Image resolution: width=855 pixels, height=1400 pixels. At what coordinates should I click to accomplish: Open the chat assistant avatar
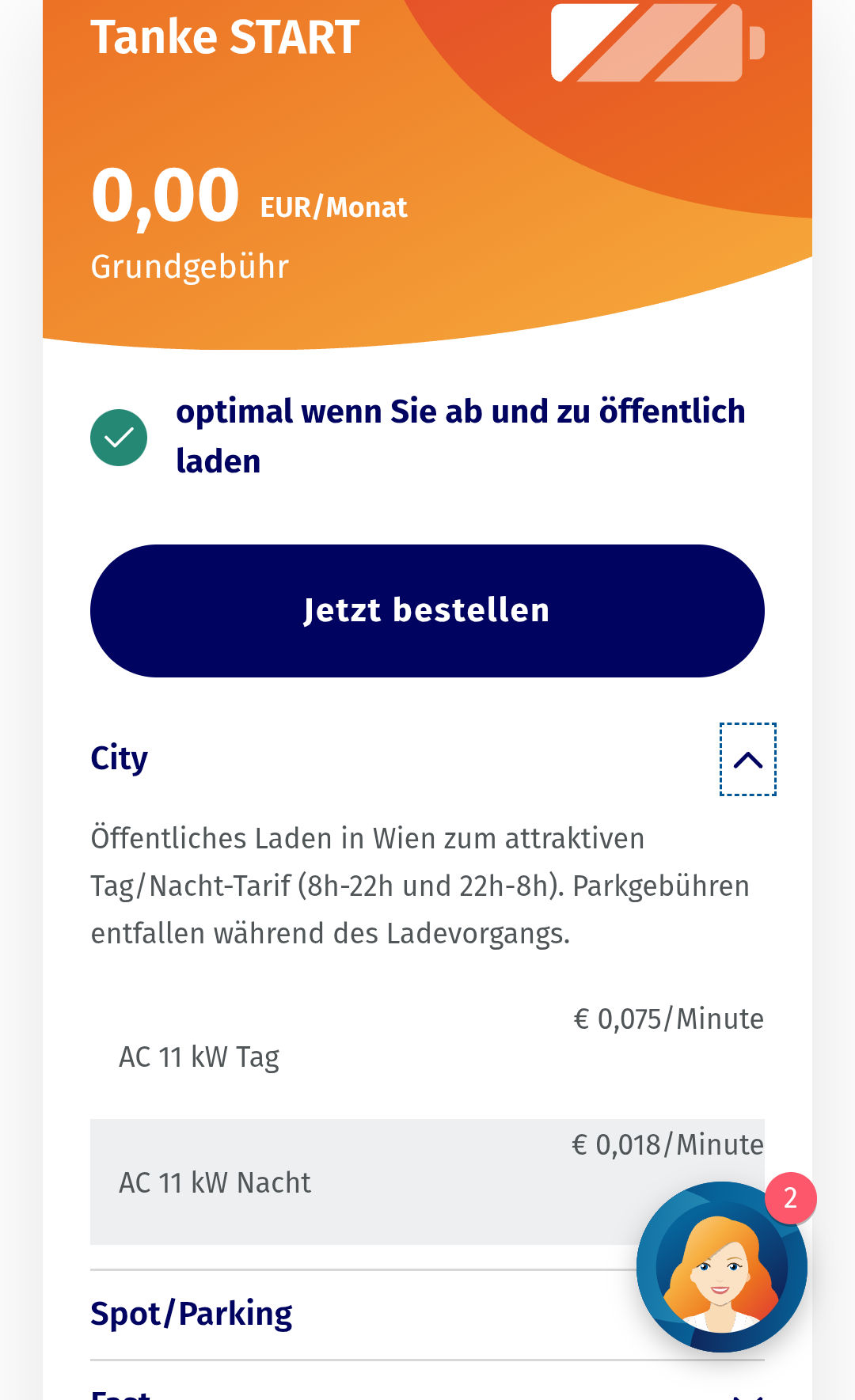point(721,1267)
